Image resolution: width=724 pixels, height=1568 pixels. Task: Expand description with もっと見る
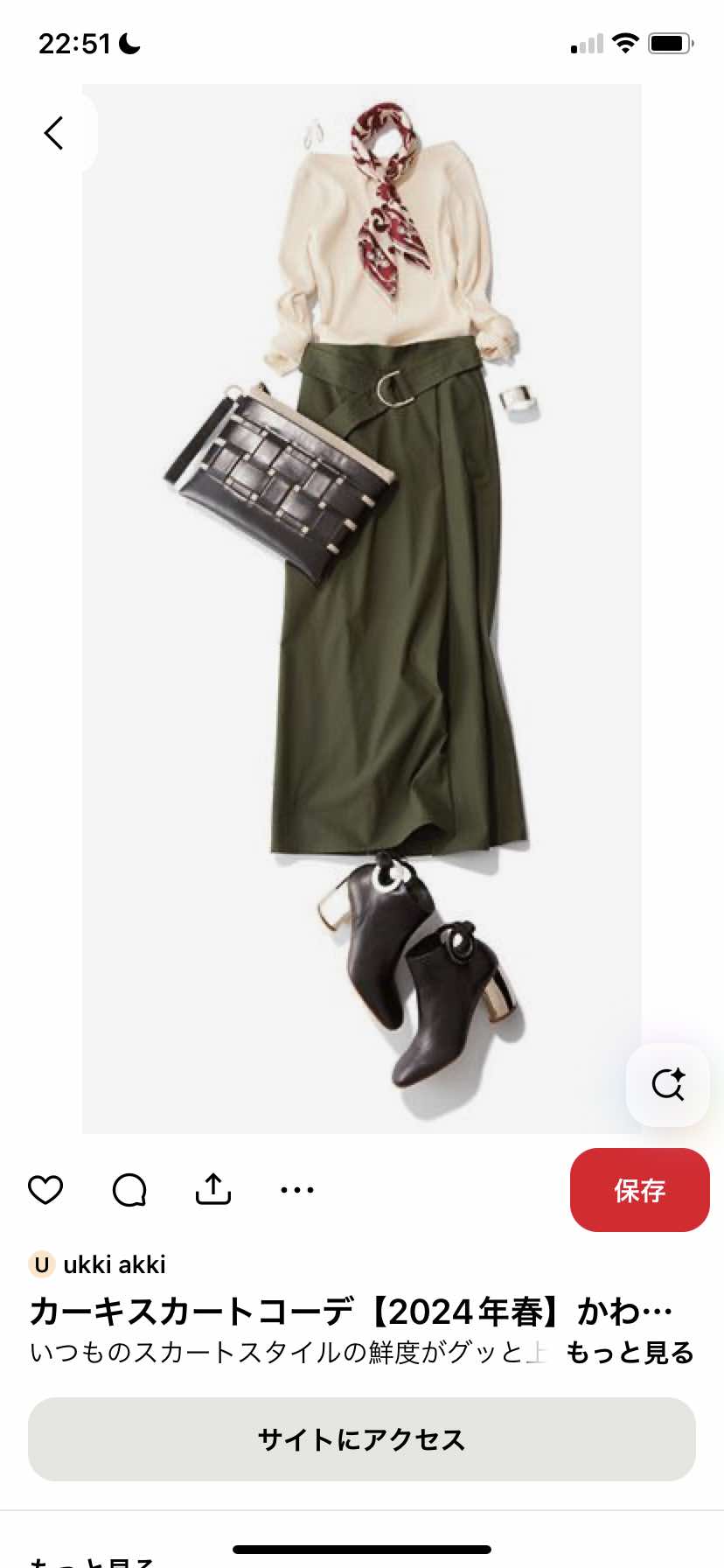(630, 1353)
